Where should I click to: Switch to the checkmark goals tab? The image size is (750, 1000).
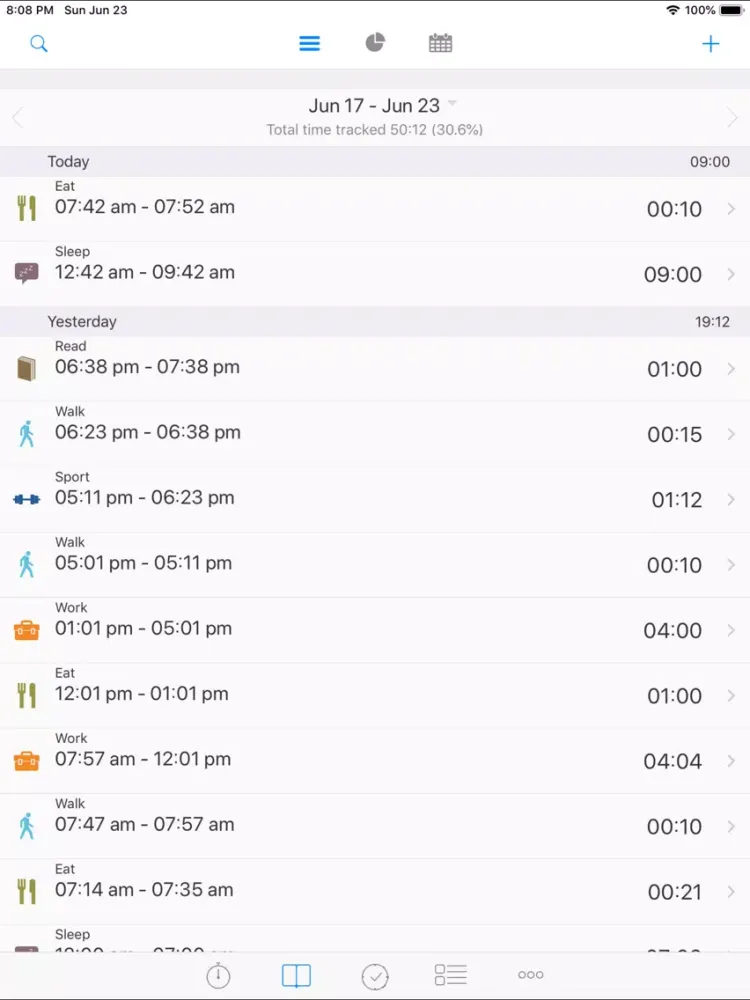click(375, 975)
